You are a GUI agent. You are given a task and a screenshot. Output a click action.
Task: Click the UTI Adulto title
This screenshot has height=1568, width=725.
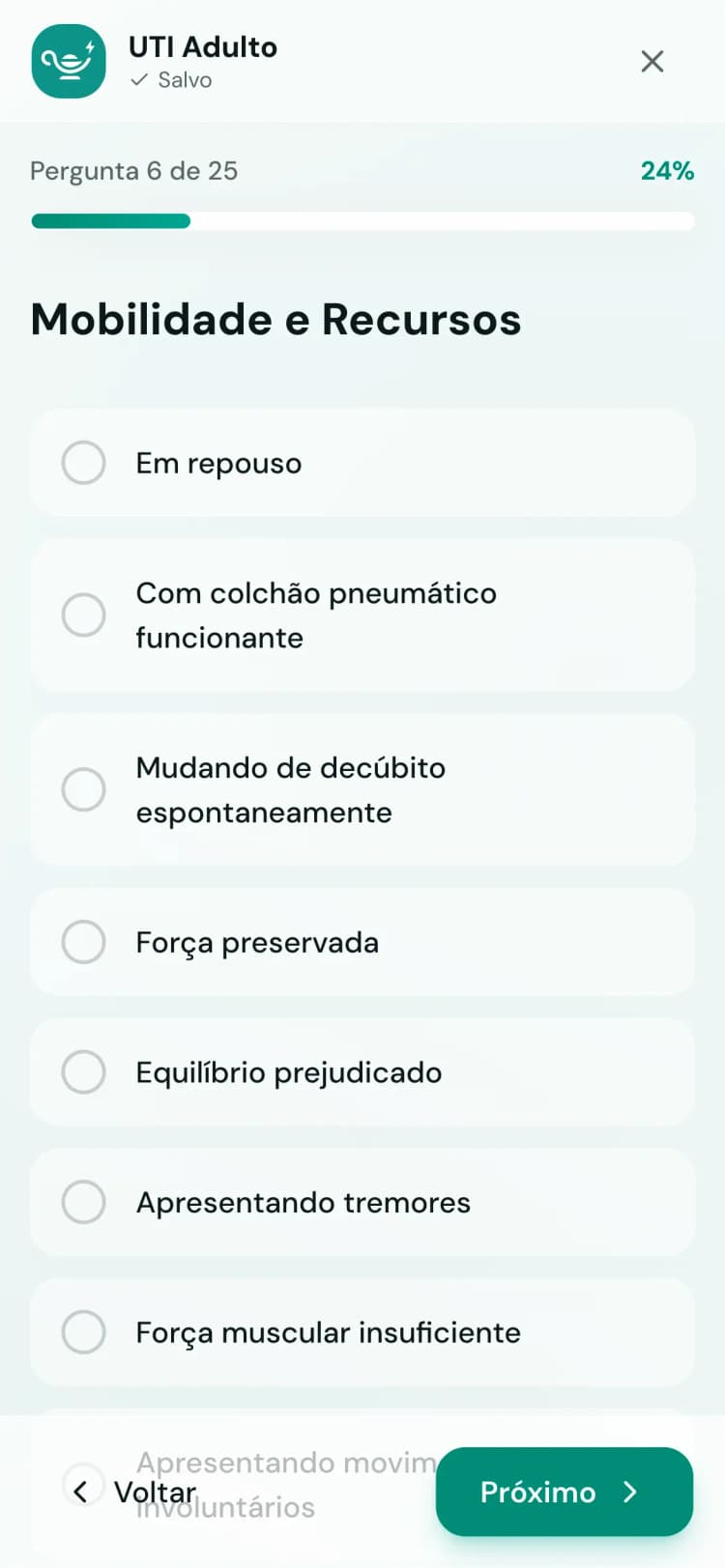202,46
